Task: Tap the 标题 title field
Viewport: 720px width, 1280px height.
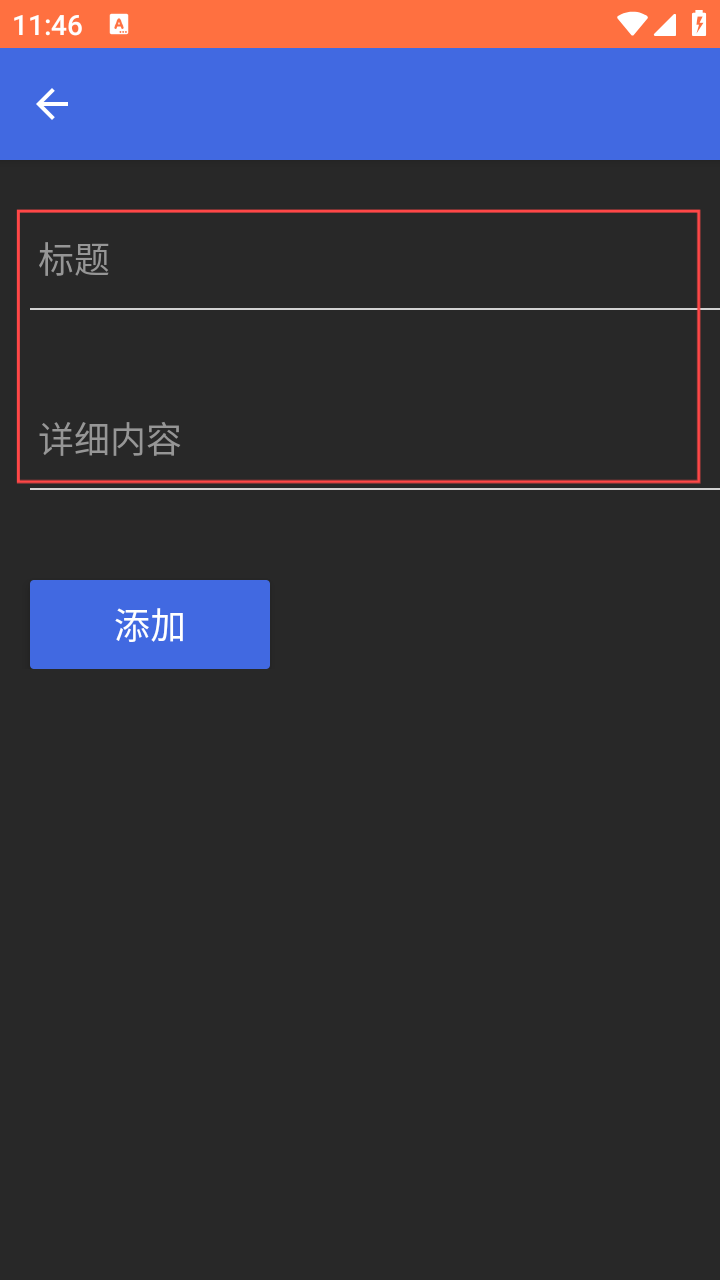Action: (375, 260)
